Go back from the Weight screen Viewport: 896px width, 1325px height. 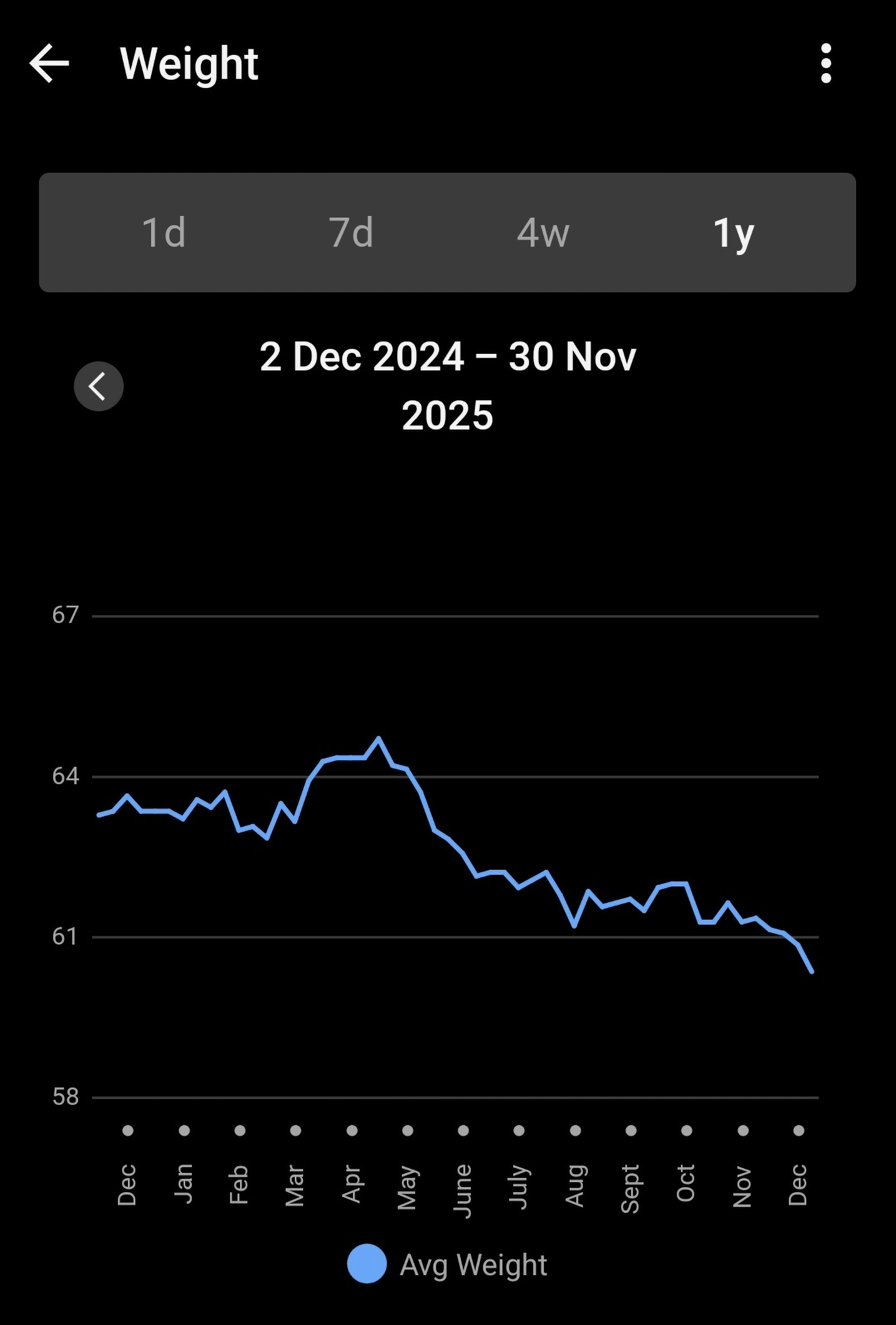(49, 63)
